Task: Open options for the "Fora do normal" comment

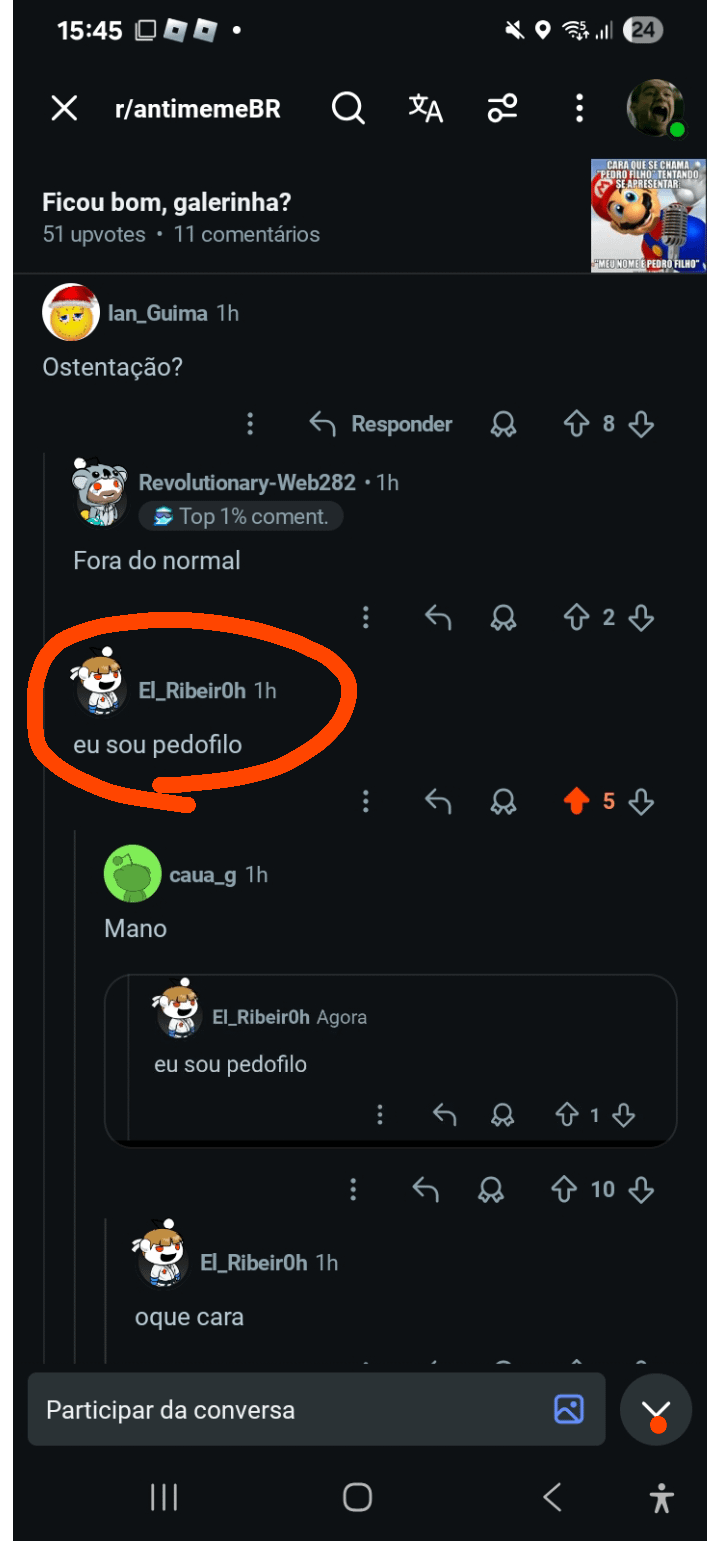Action: [366, 618]
